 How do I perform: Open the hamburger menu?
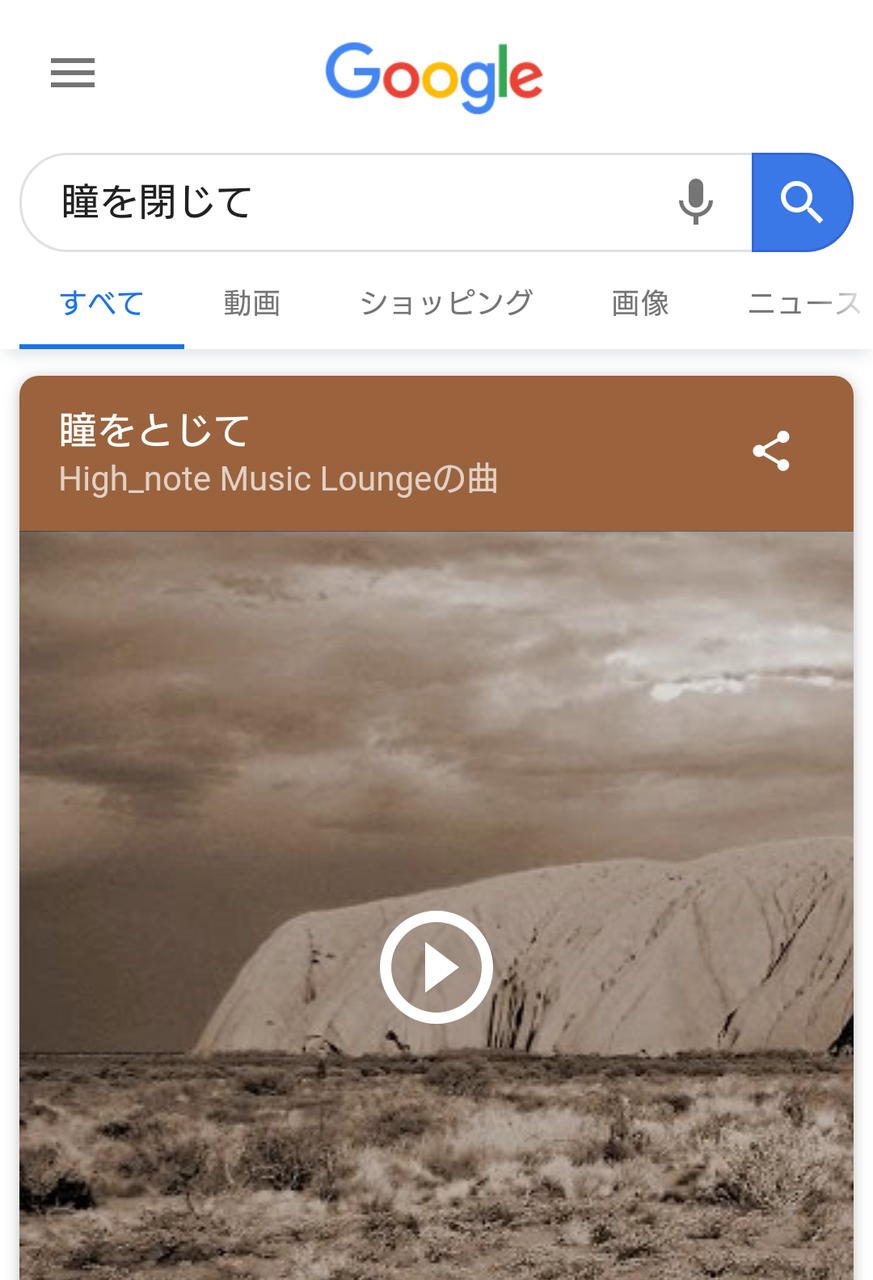click(73, 73)
